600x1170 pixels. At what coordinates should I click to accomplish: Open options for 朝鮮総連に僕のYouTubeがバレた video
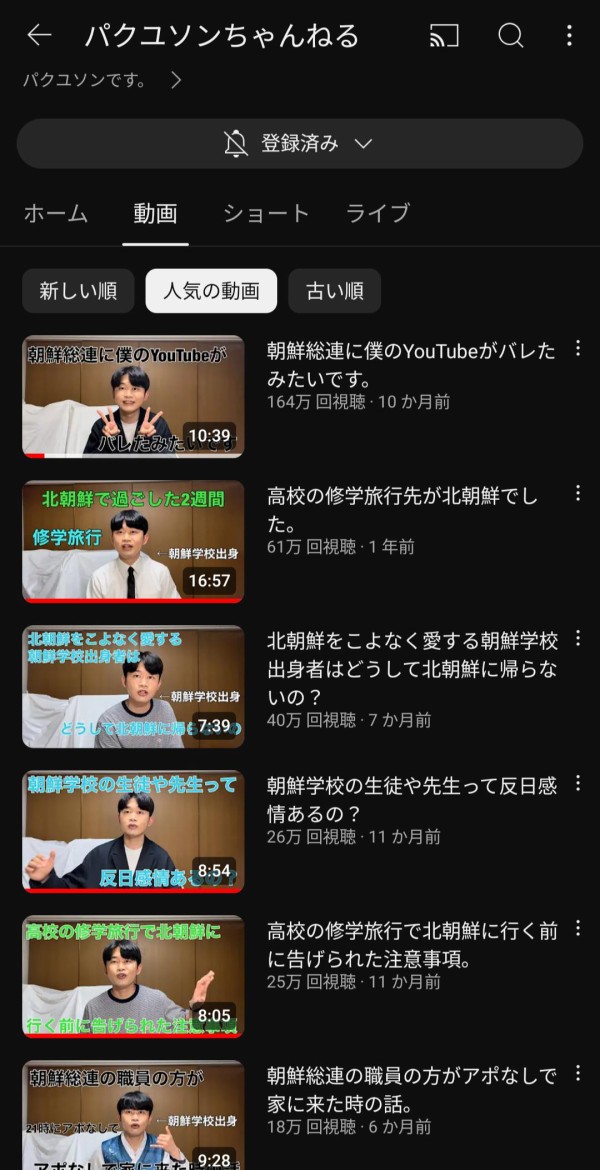click(x=577, y=348)
